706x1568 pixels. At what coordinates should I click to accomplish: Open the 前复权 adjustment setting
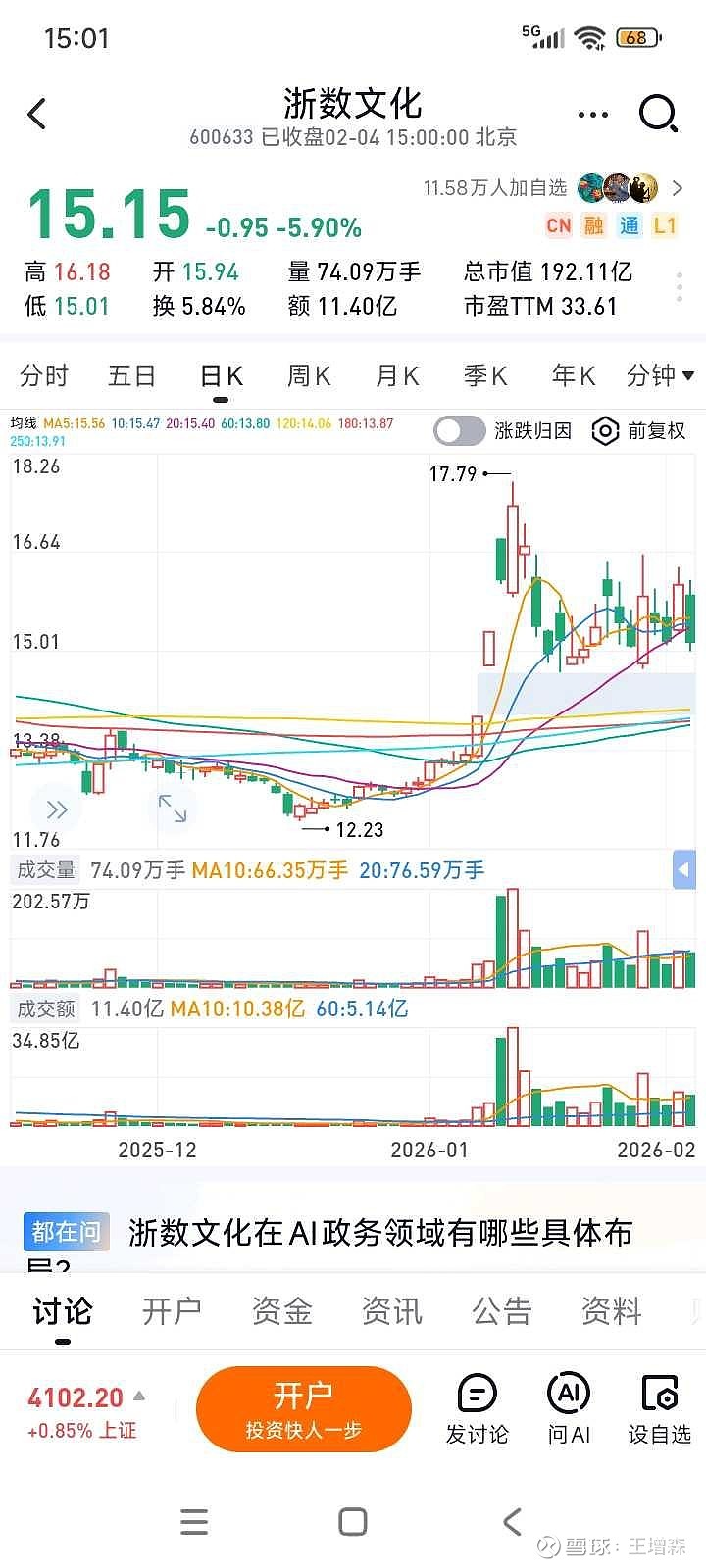click(x=639, y=430)
